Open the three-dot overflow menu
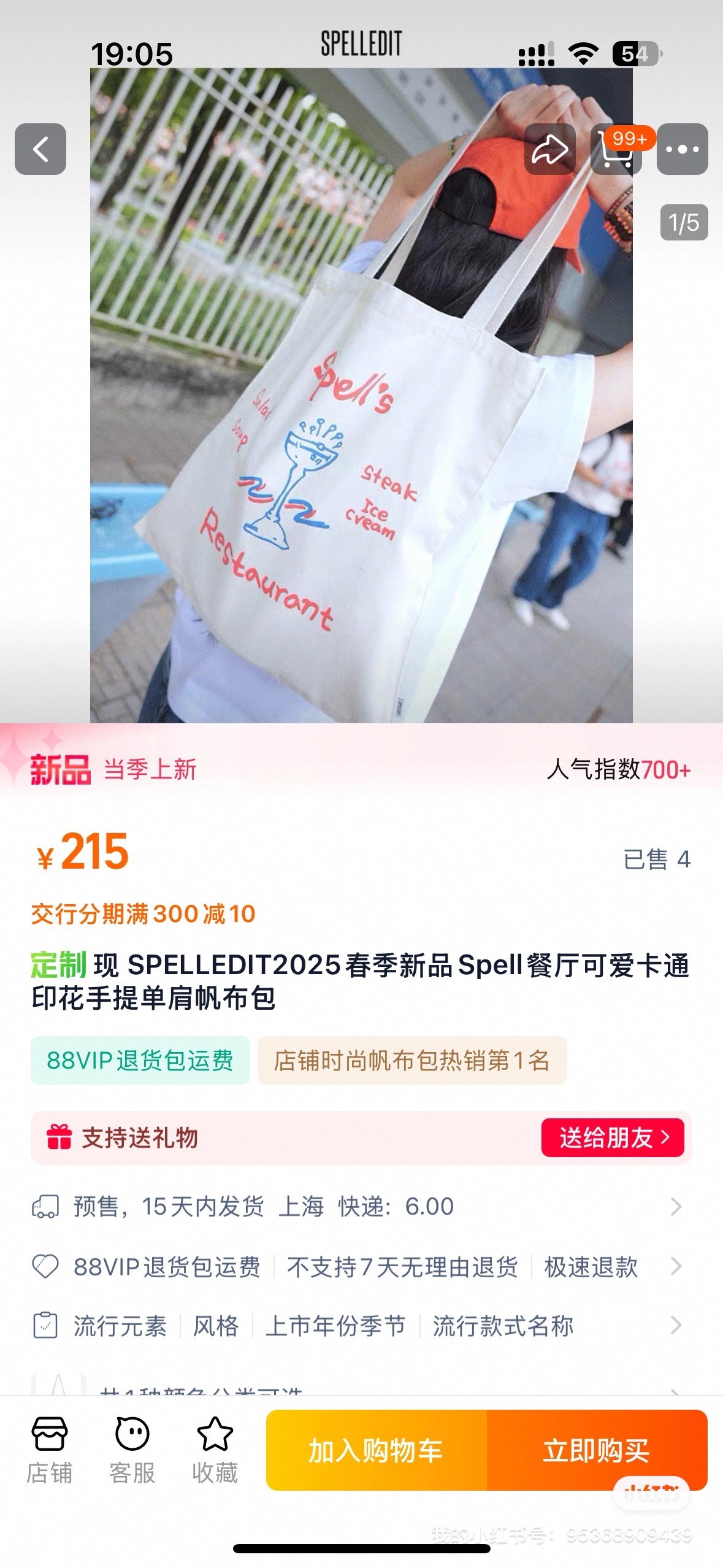The image size is (723, 1568). (x=683, y=149)
